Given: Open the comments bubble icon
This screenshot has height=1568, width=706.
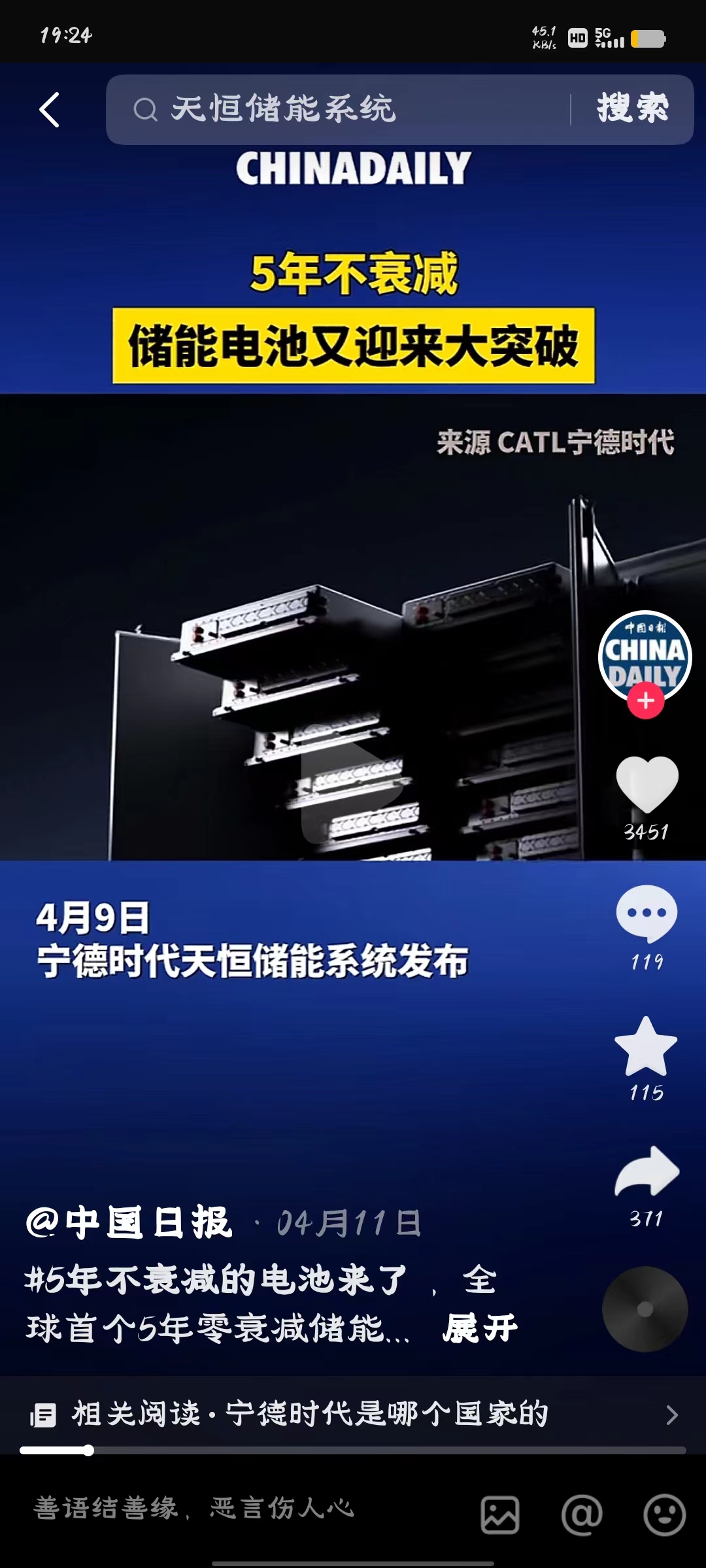Looking at the screenshot, I should tap(646, 913).
